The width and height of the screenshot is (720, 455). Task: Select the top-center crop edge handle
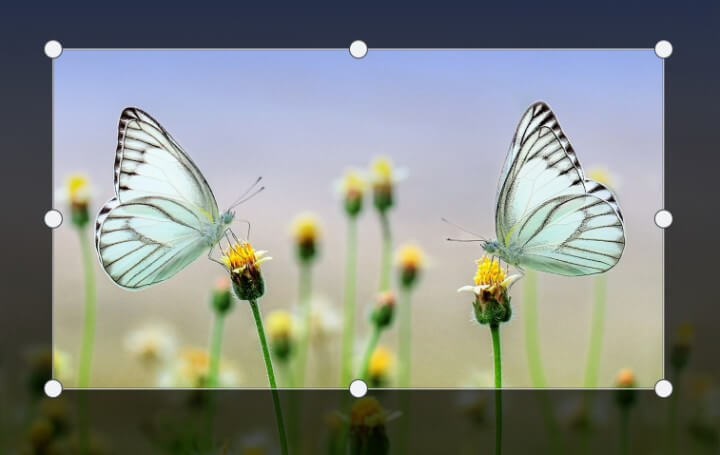358,49
